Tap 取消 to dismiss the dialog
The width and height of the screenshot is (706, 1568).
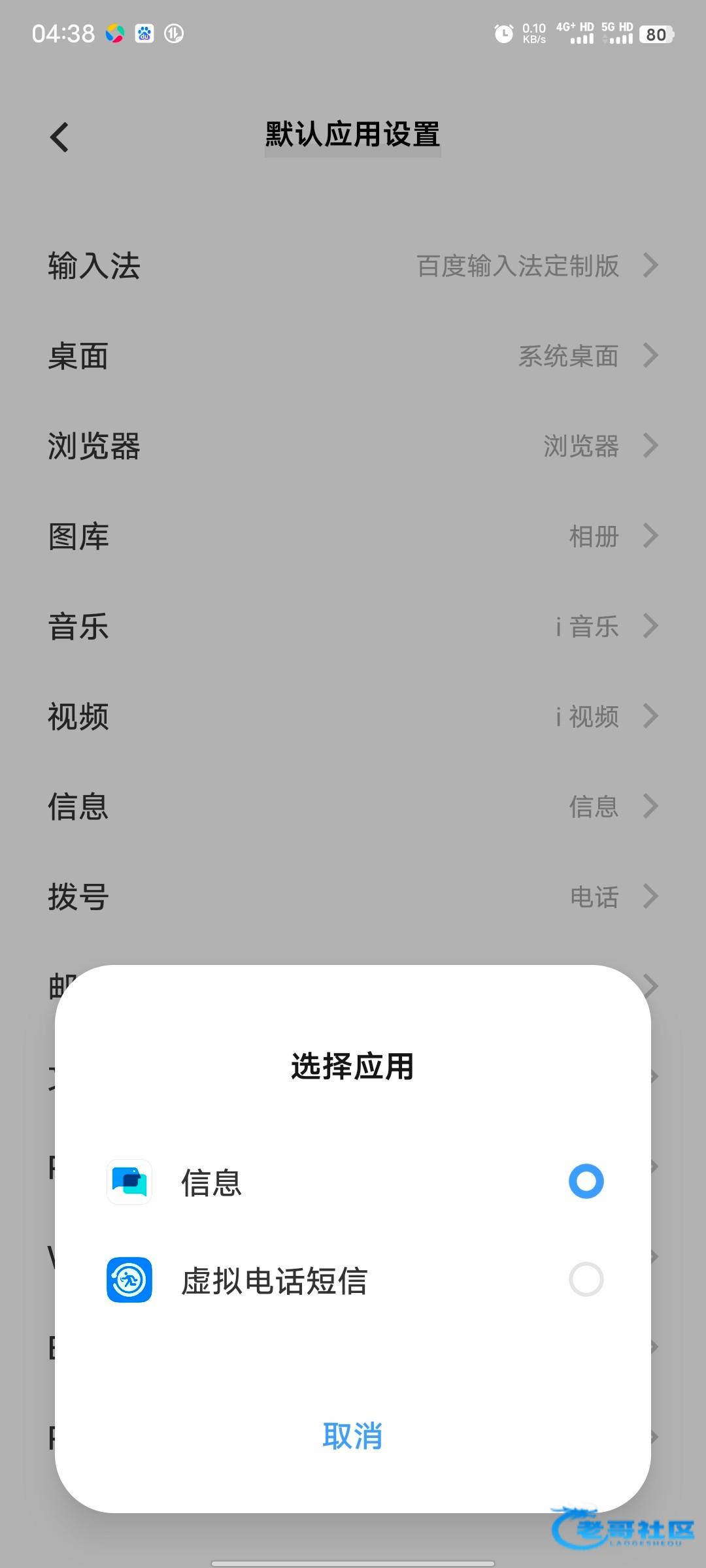click(352, 1436)
